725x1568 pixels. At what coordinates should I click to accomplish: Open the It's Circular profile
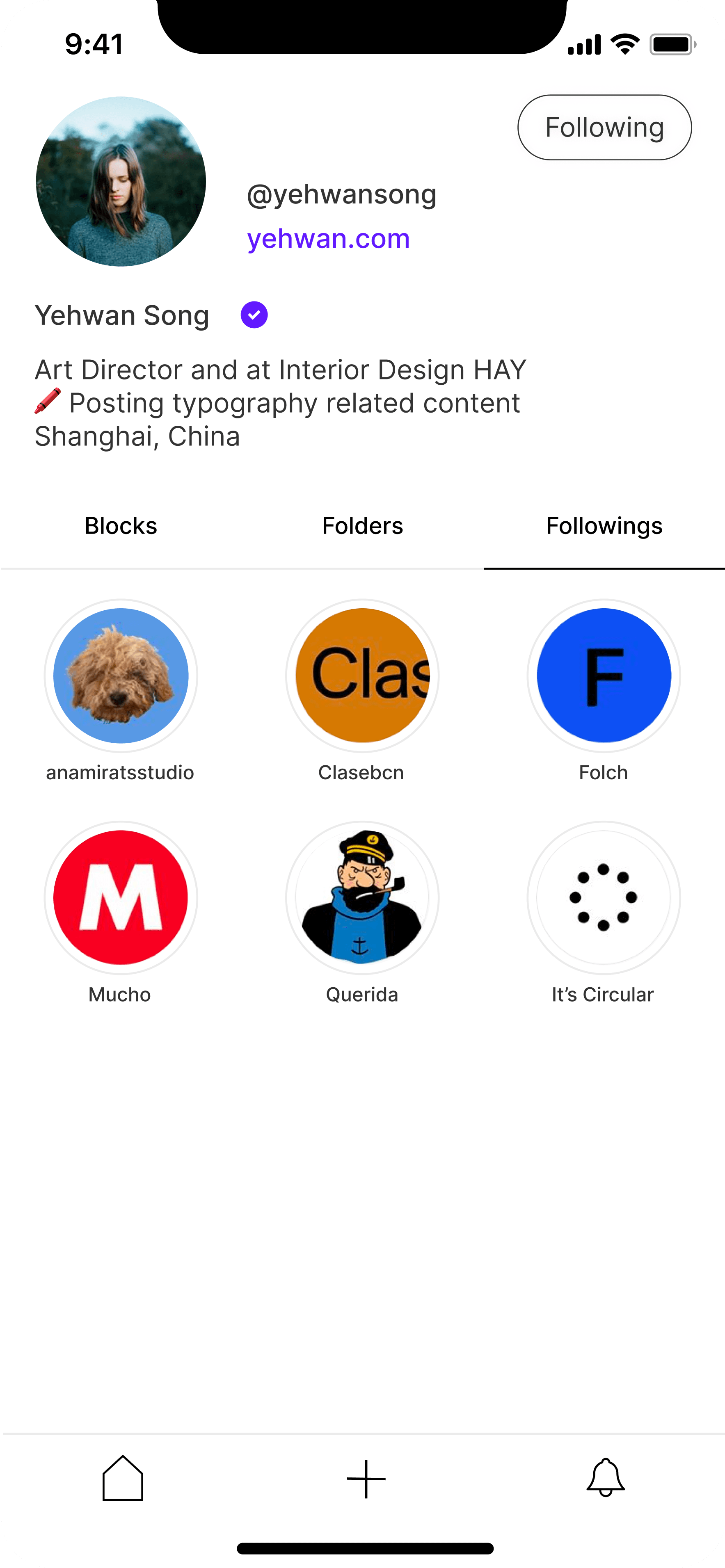tap(603, 897)
